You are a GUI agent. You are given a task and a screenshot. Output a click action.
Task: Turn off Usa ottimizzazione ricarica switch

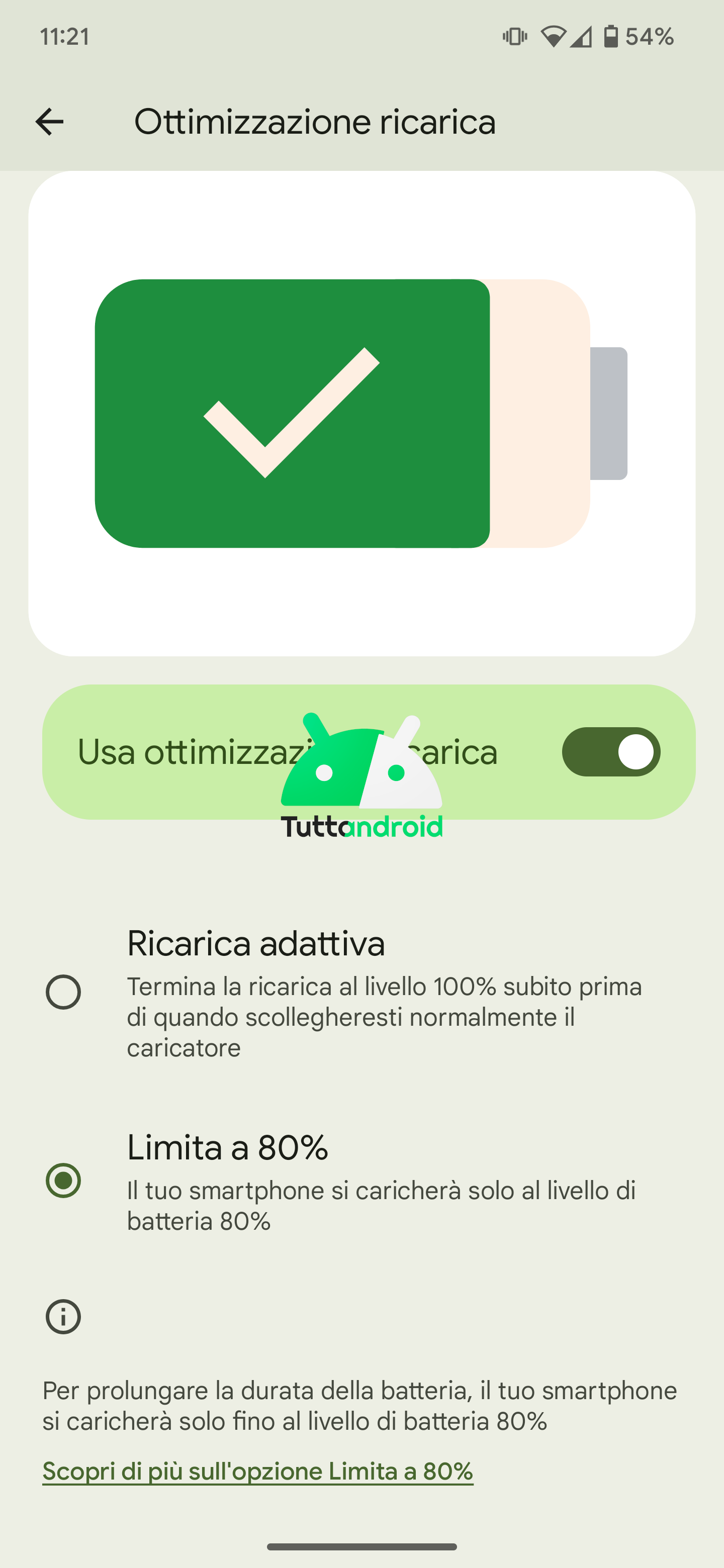(x=611, y=752)
